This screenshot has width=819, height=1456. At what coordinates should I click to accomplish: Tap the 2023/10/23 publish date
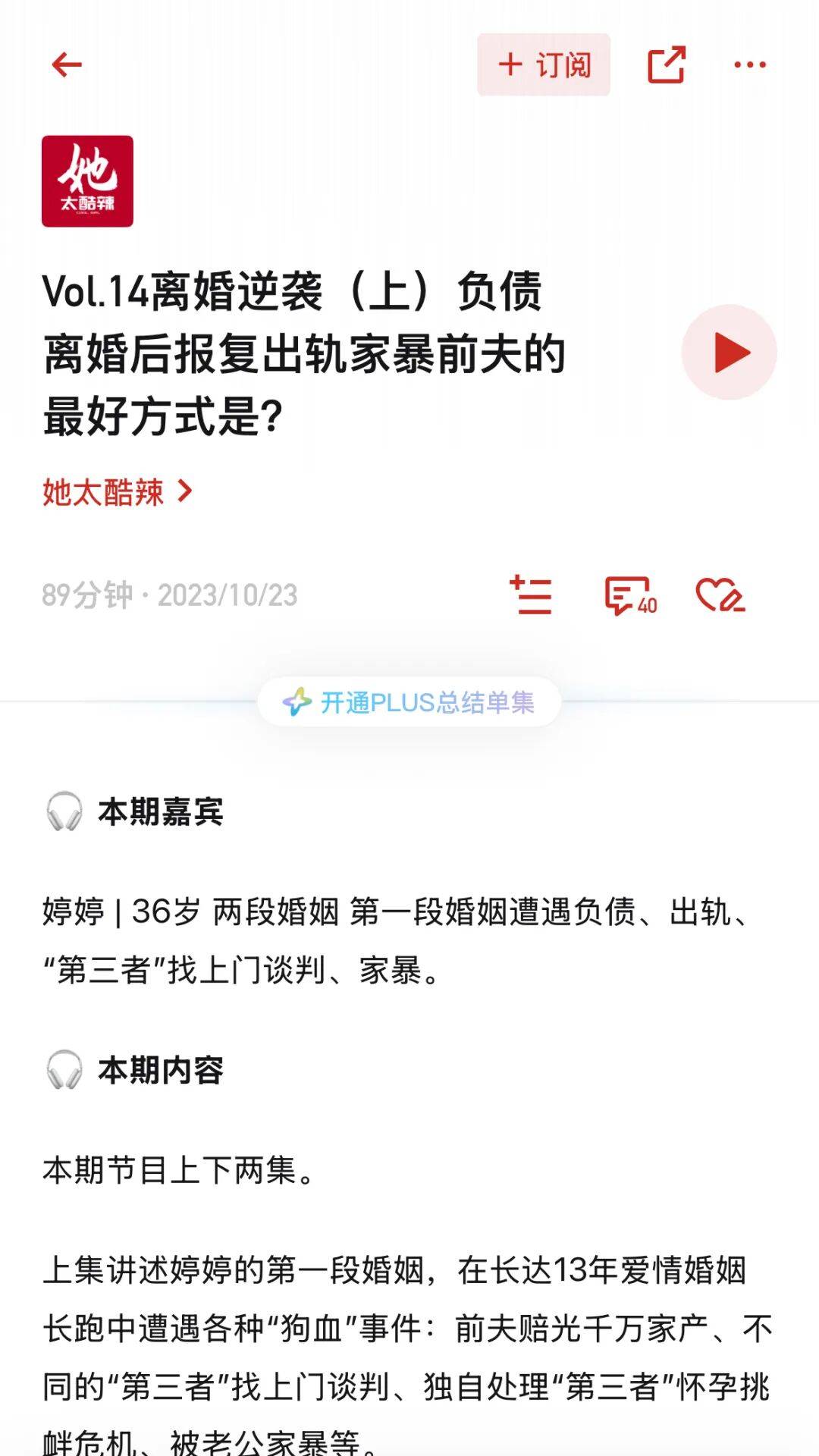(227, 597)
